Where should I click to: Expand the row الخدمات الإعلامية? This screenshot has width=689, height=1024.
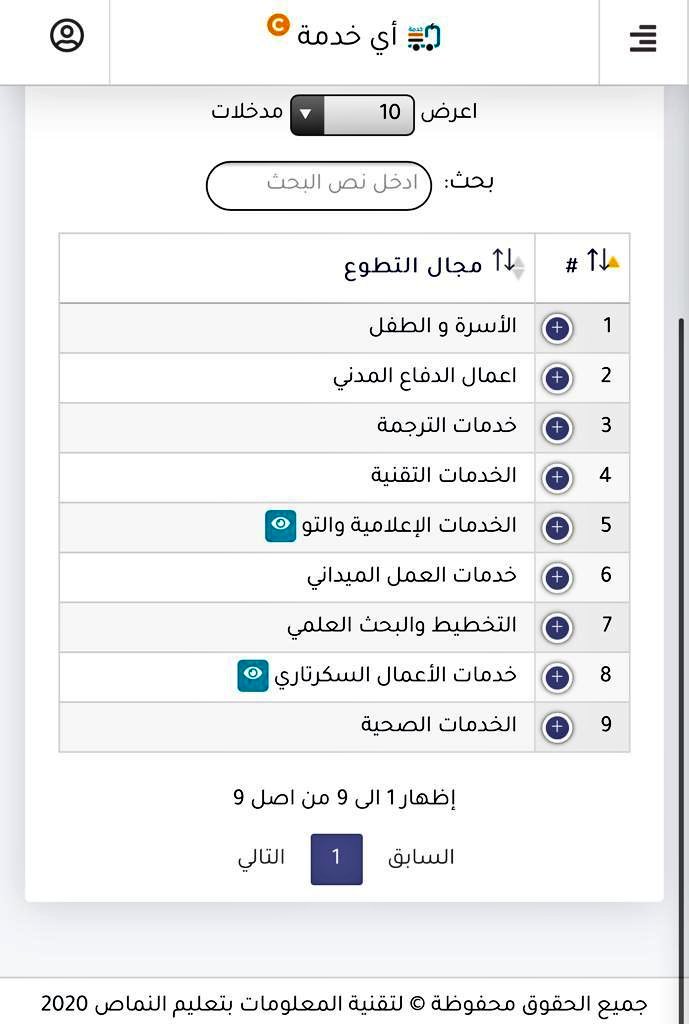click(557, 527)
